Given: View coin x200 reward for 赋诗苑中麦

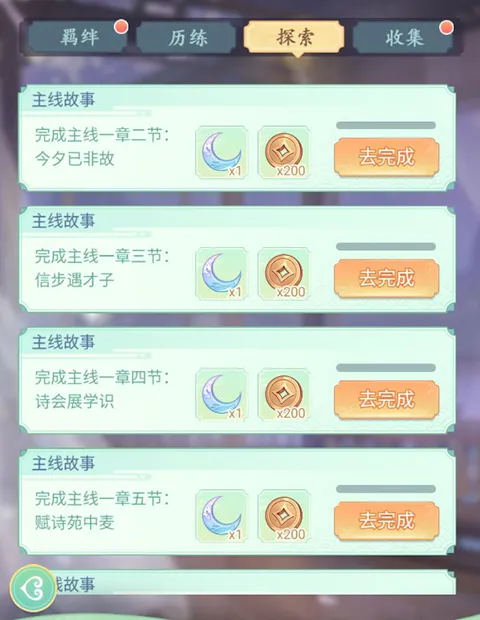Looking at the screenshot, I should 284,516.
